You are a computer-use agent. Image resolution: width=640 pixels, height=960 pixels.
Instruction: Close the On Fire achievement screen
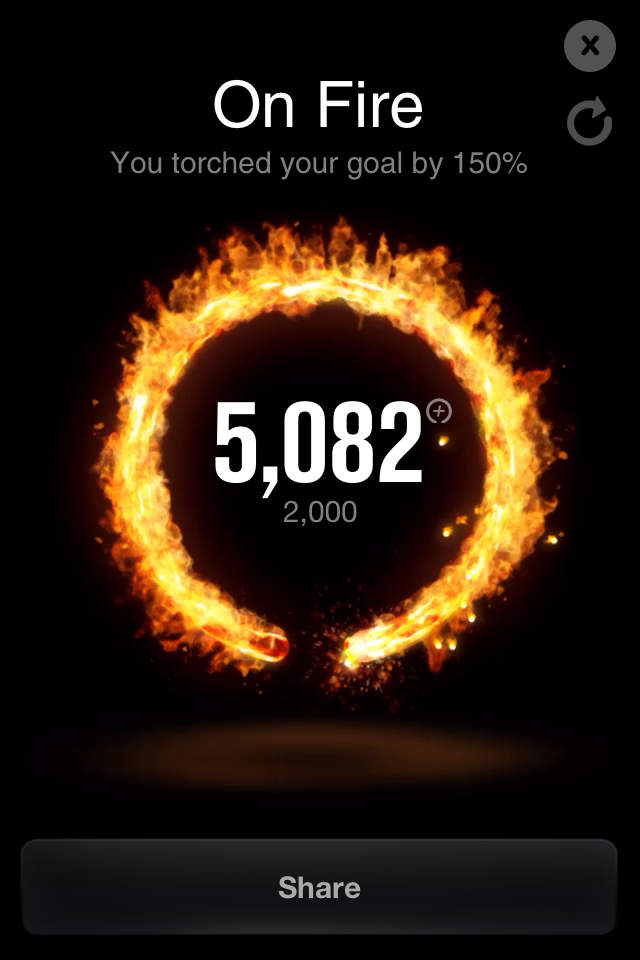(589, 46)
